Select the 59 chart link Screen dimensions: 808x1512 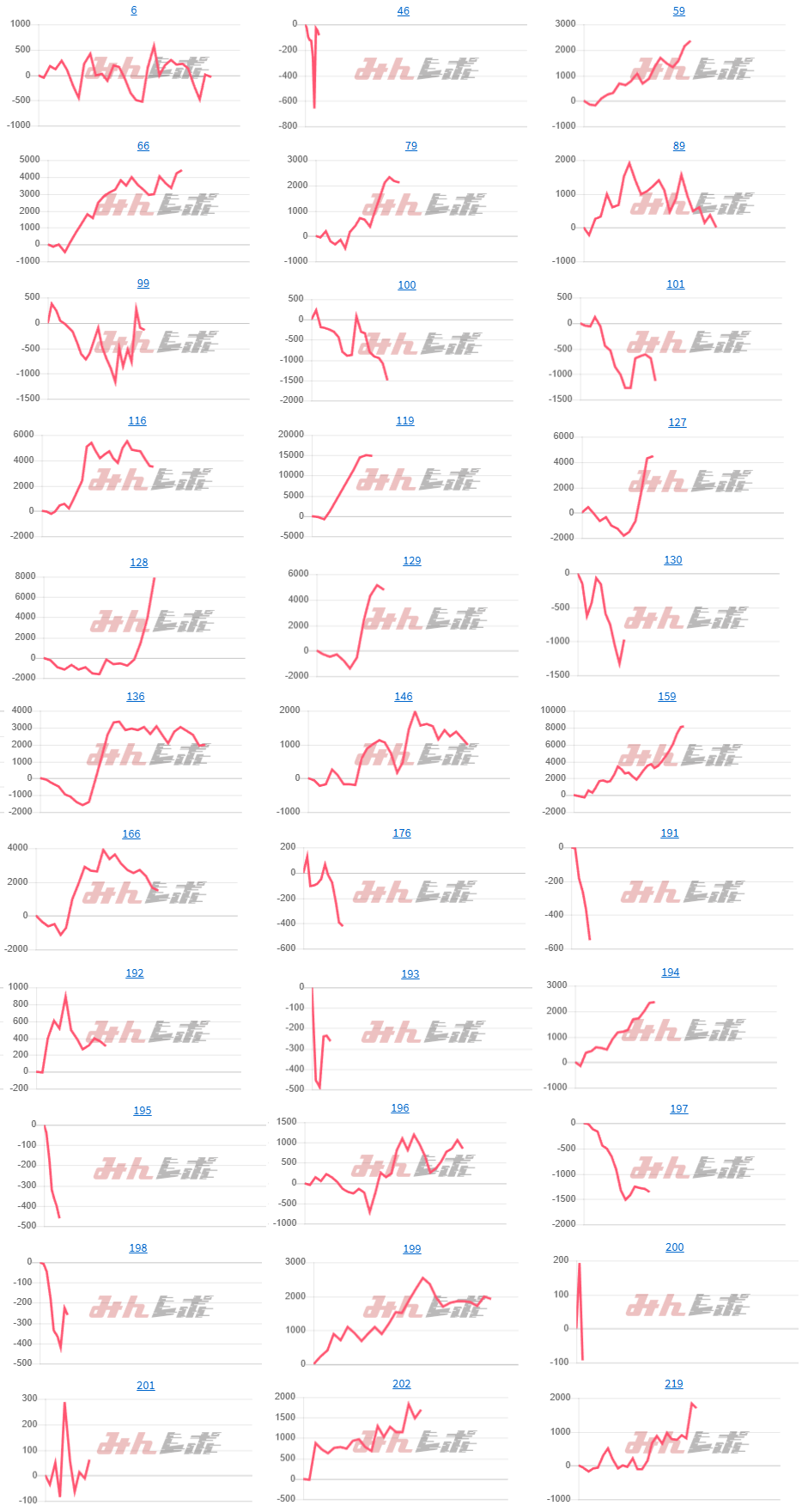[678, 11]
